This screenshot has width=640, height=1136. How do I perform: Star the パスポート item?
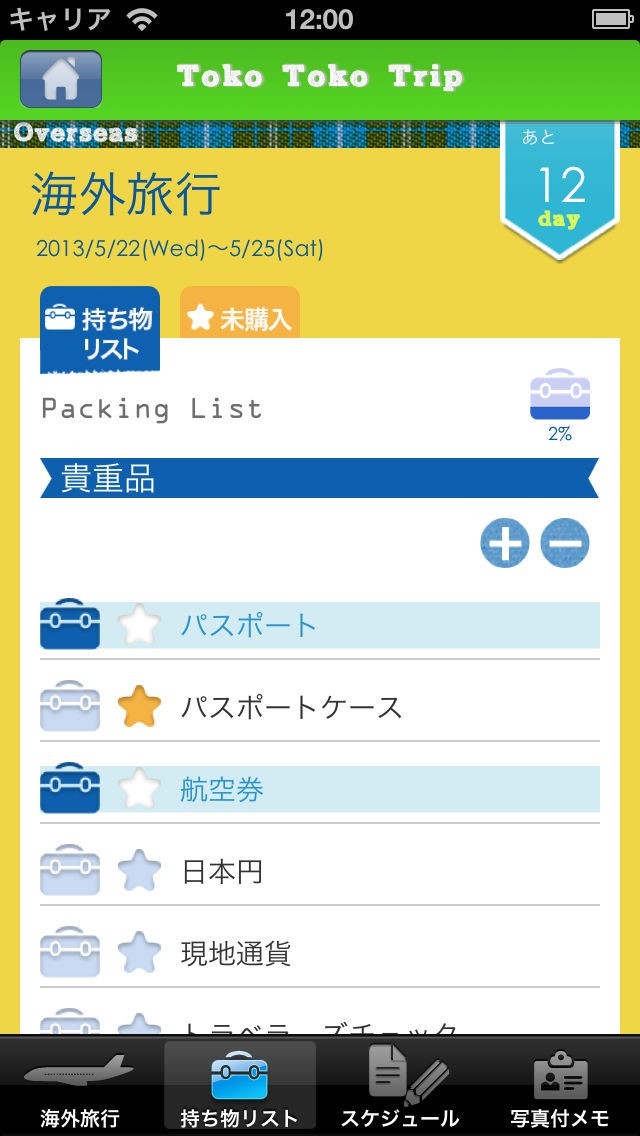(139, 626)
